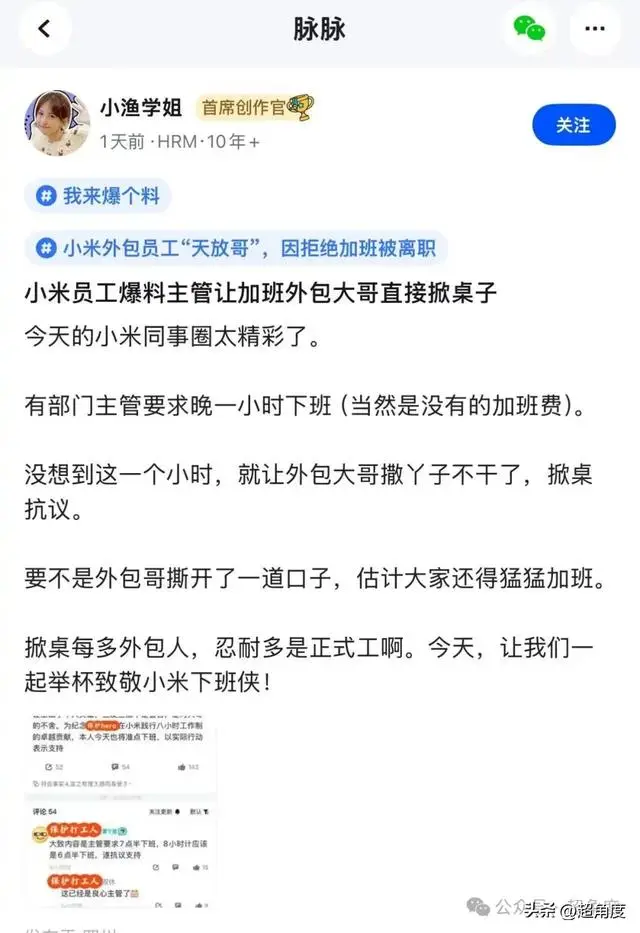This screenshot has height=933, width=640.
Task: Open the three-dot overflow menu
Action: (594, 29)
